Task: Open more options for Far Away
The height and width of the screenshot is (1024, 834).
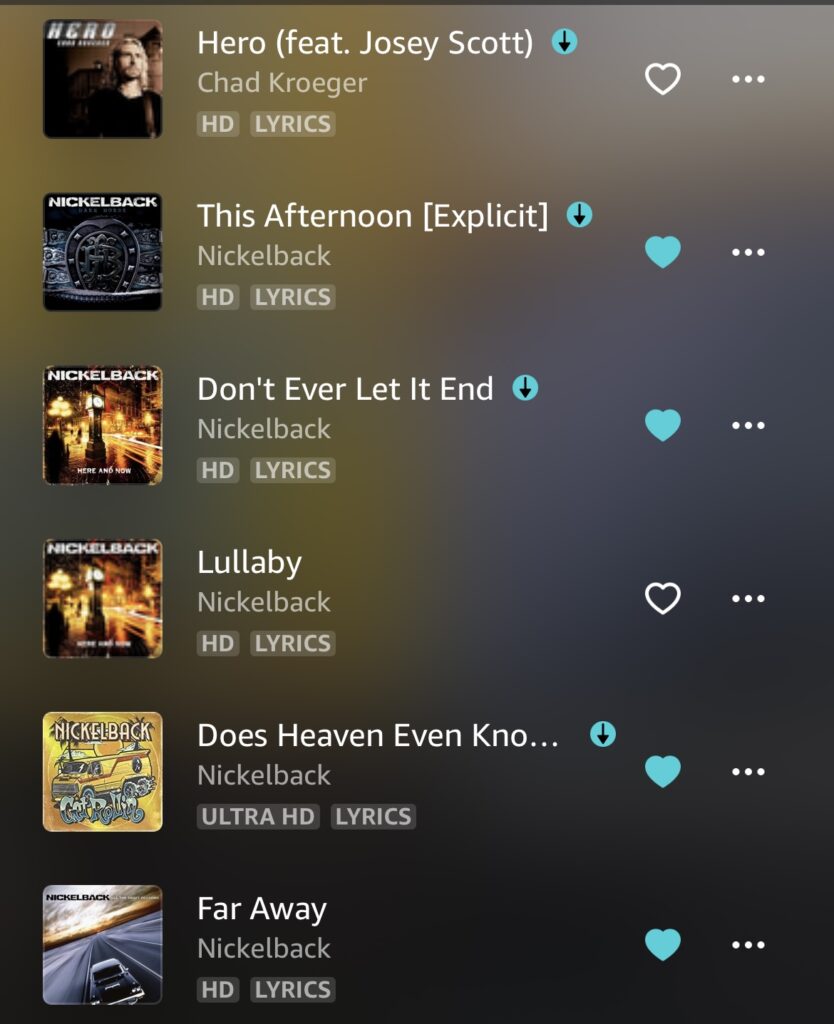Action: pos(748,944)
